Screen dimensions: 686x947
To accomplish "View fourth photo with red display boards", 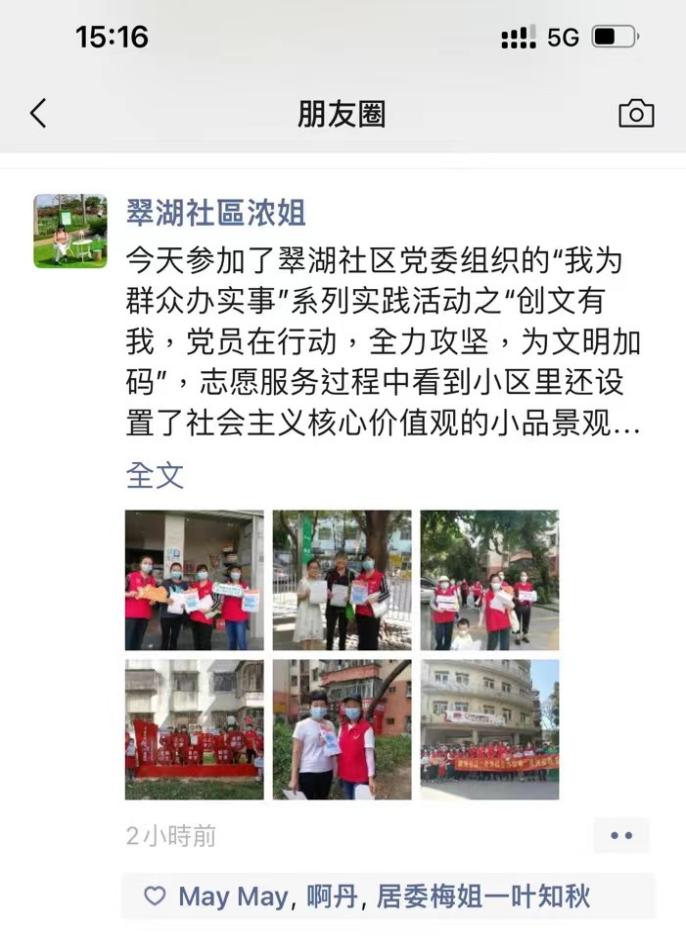I will tap(194, 729).
